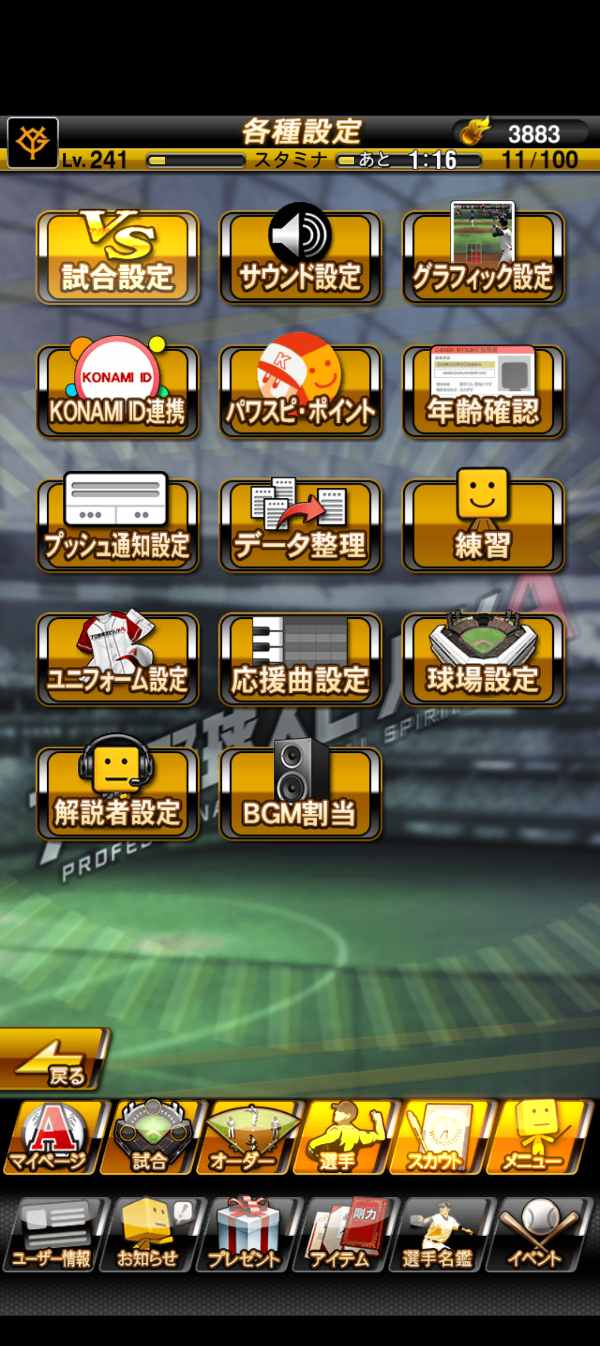
Task: Open ユニフォーム設定 uniform settings
Action: pyautogui.click(x=117, y=660)
